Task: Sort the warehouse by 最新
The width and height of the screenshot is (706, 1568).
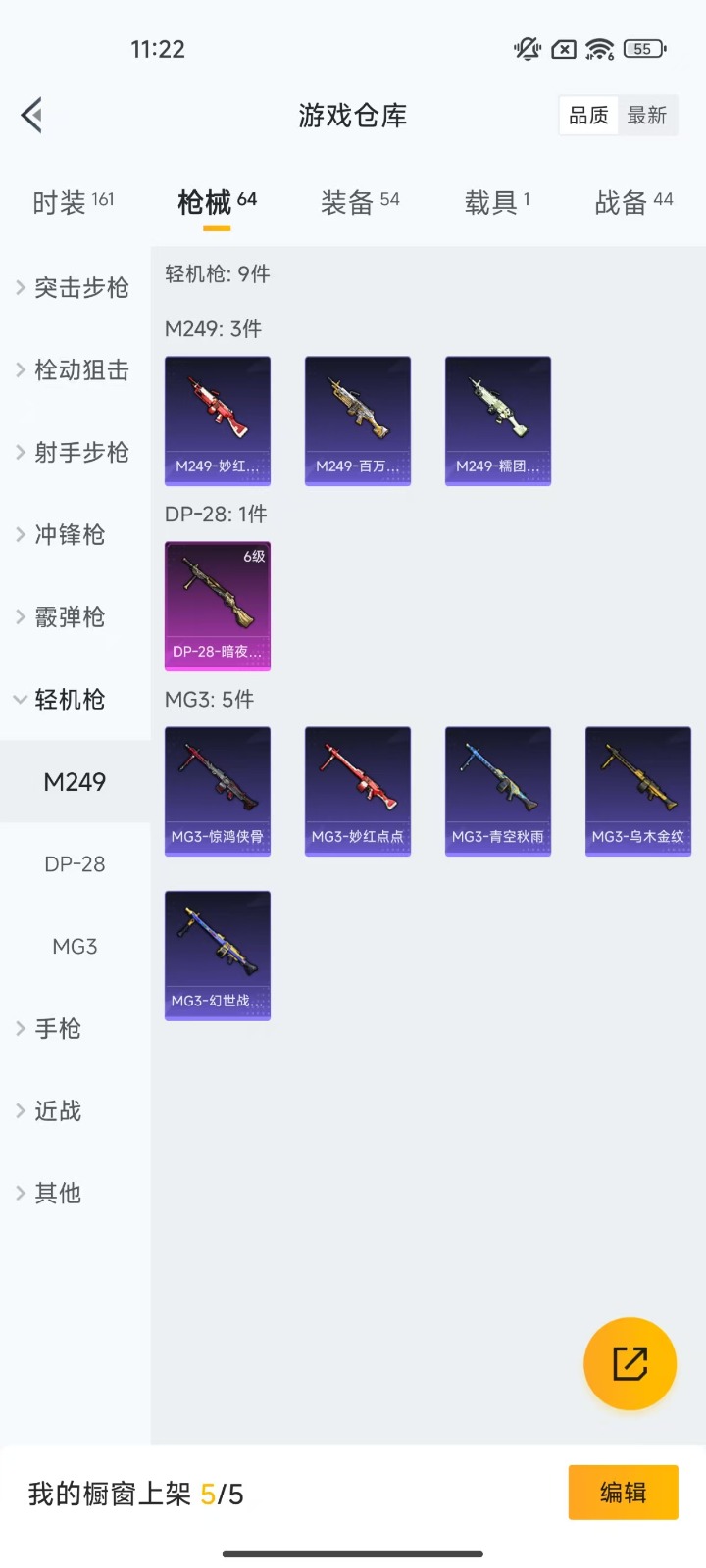Action: (647, 116)
